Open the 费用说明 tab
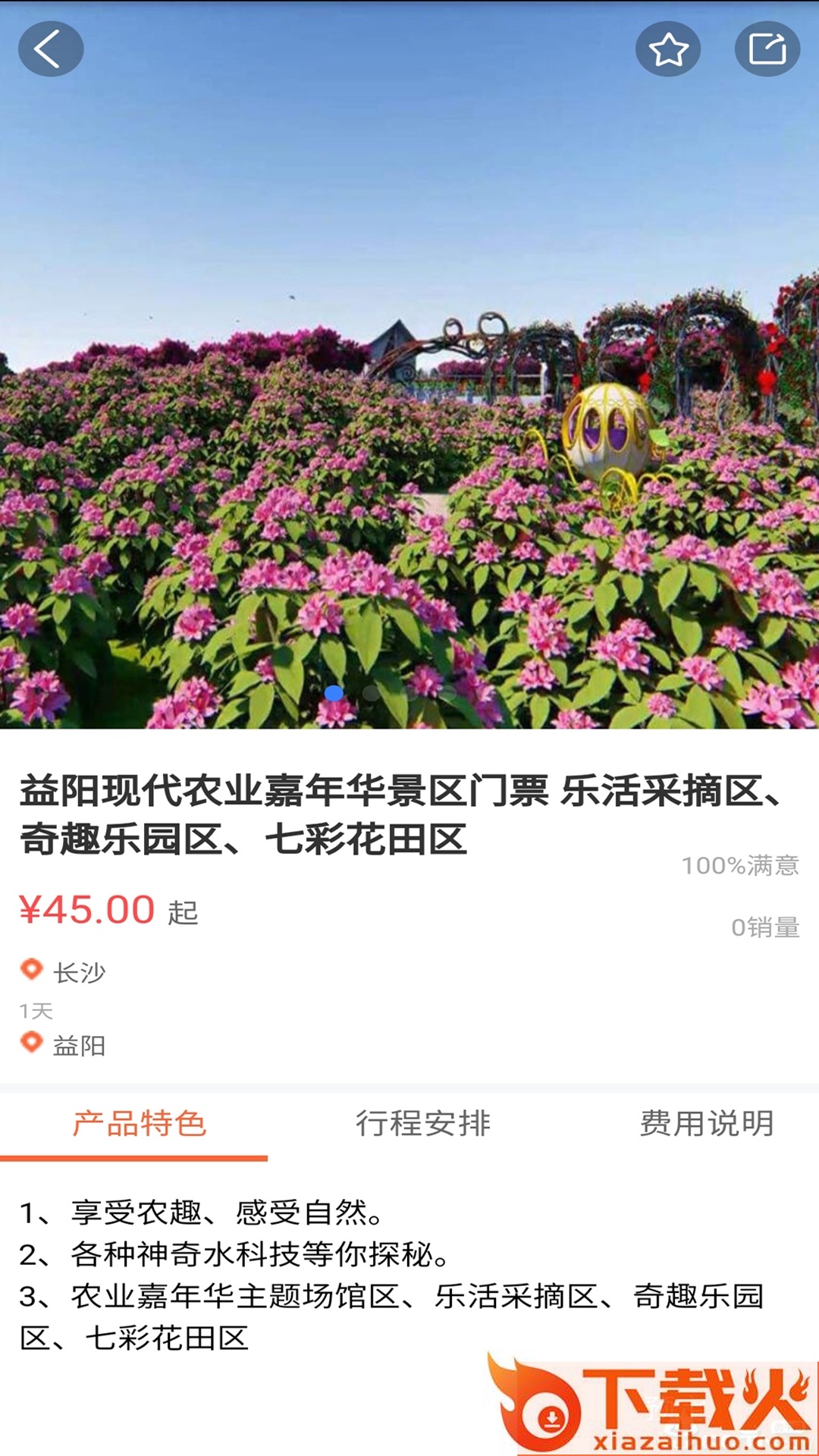The image size is (819, 1456). tap(706, 1124)
